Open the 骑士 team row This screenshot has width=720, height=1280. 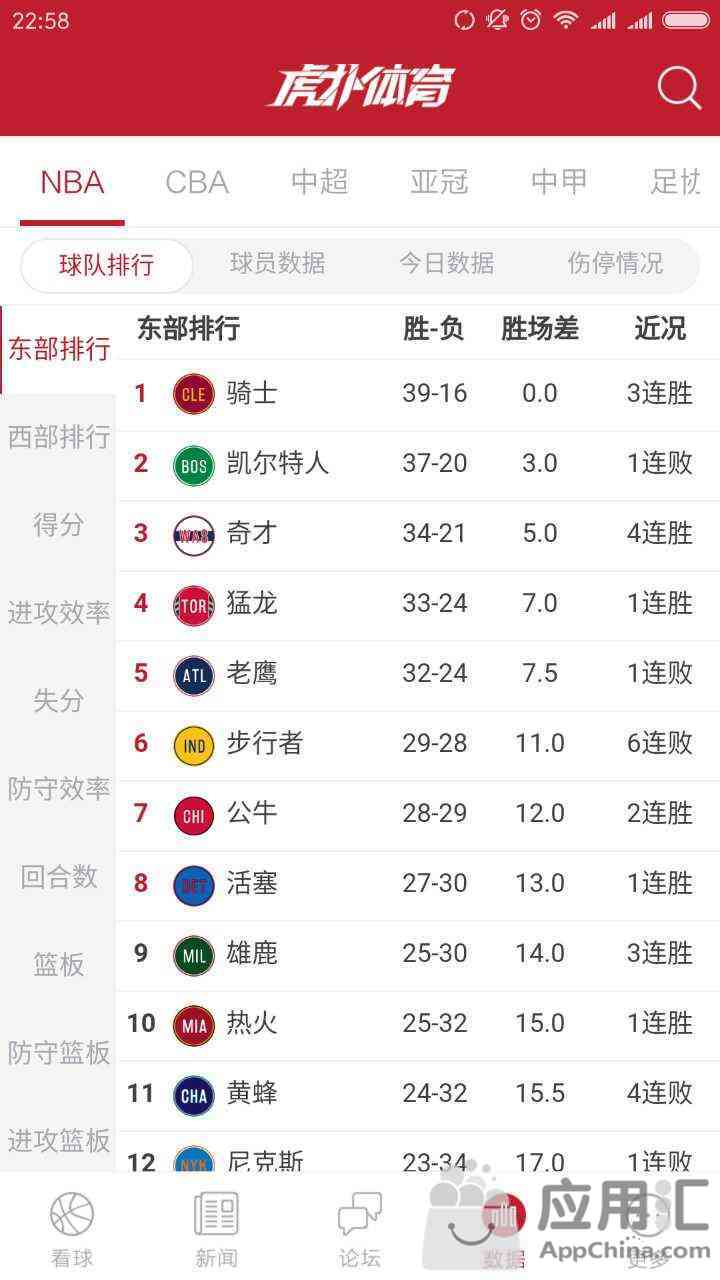pyautogui.click(x=418, y=394)
